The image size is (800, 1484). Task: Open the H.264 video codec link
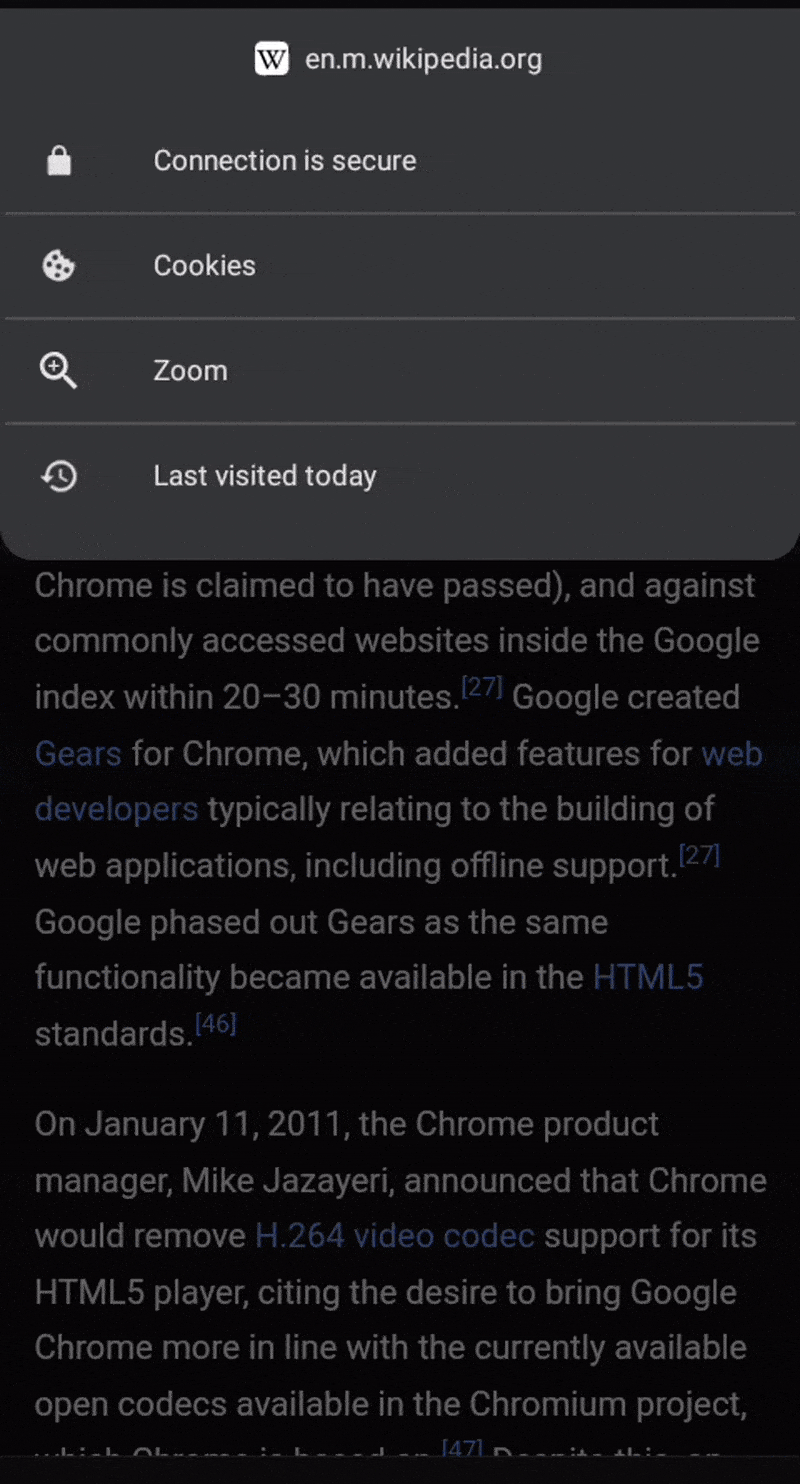[x=395, y=1237]
